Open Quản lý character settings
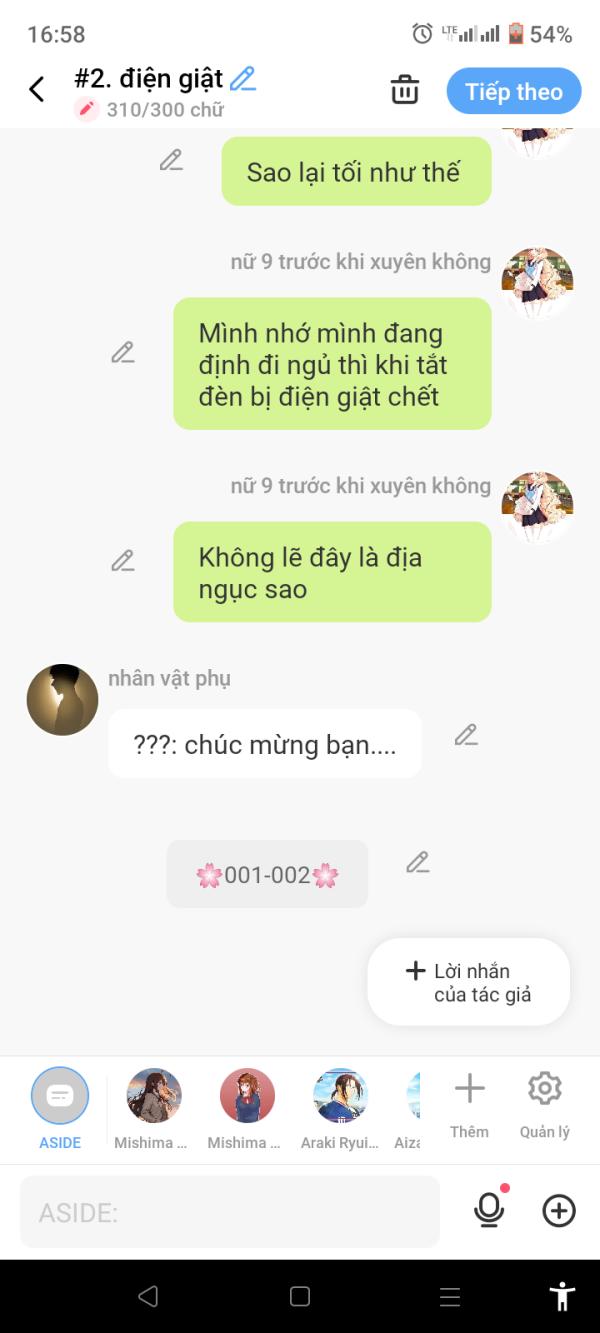600x1333 pixels. [544, 1104]
